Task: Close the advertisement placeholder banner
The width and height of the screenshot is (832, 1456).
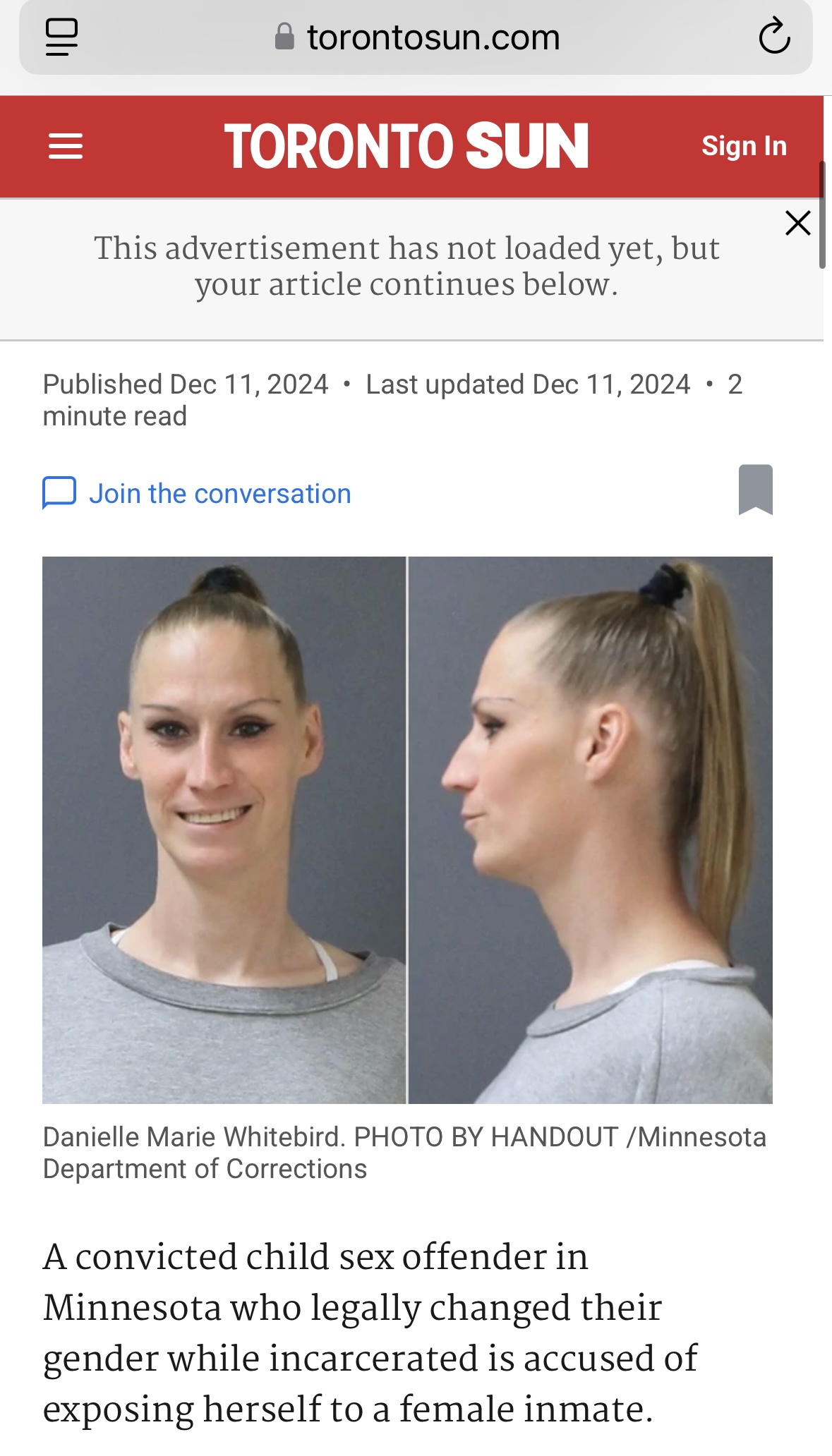Action: (798, 223)
